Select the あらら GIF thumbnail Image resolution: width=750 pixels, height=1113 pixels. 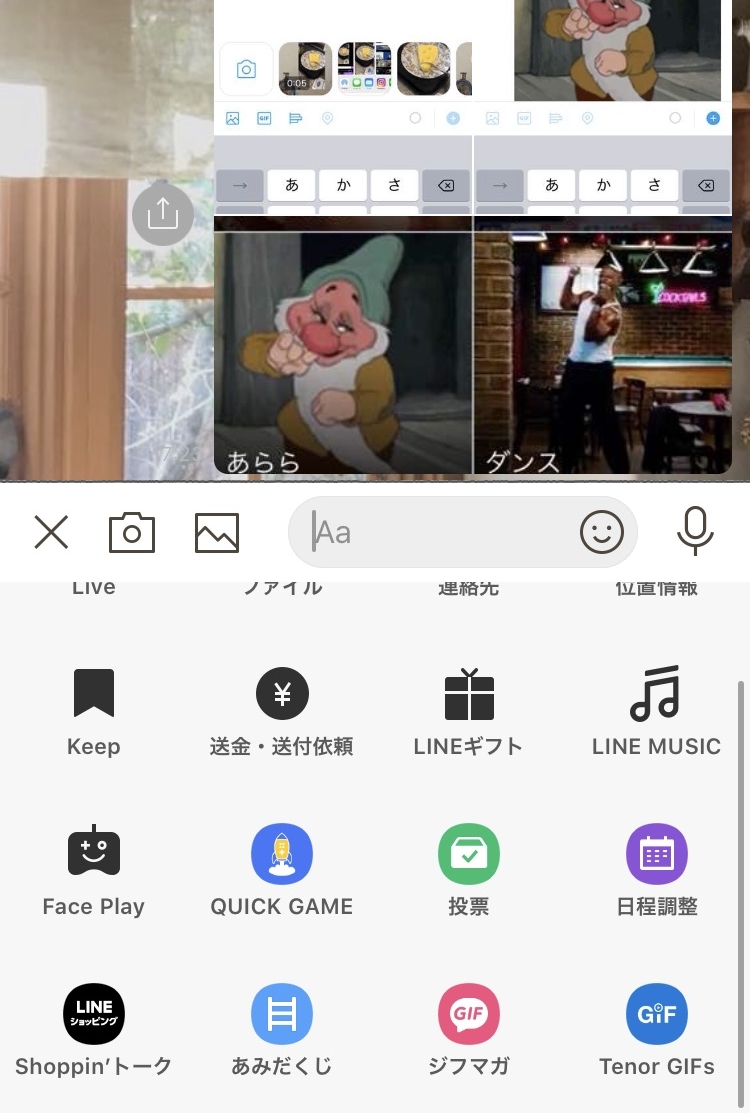[x=342, y=350]
